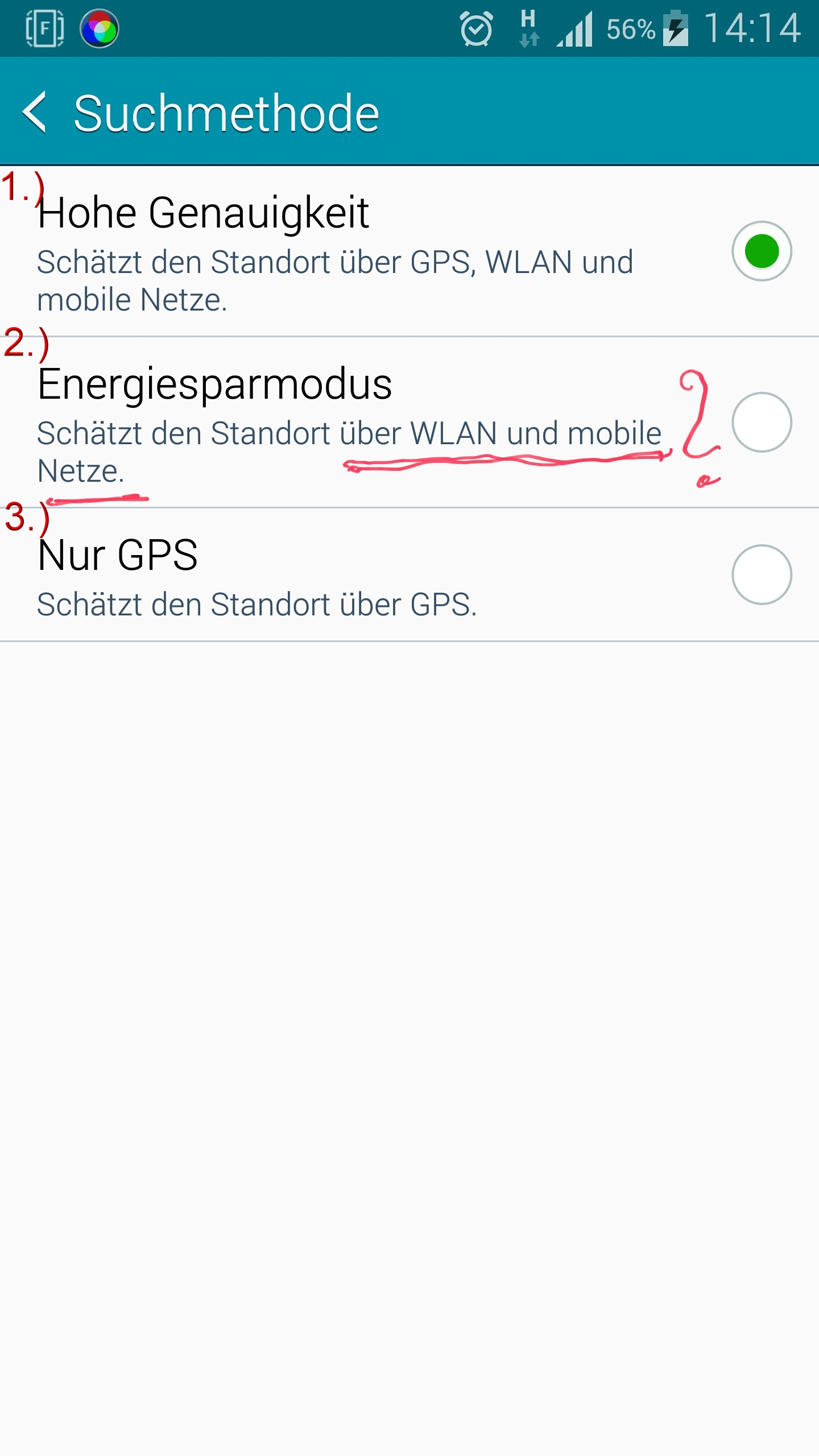Select the Nur GPS radio button
Image resolution: width=819 pixels, height=1456 pixels.
tap(762, 574)
